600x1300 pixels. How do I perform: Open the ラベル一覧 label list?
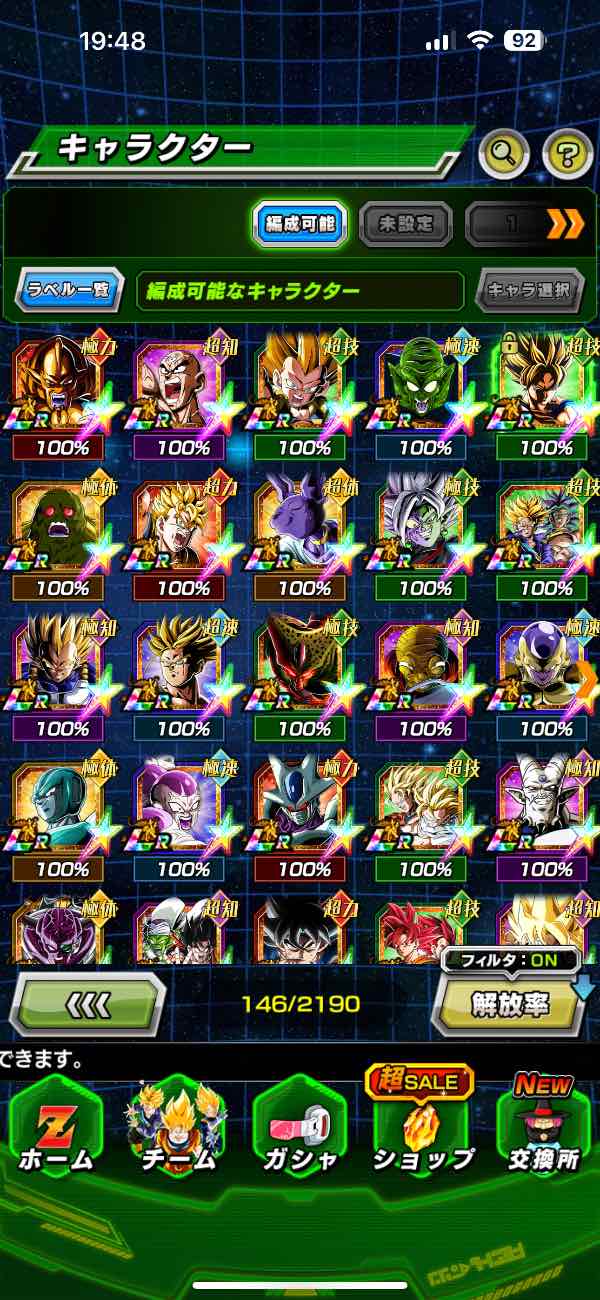(69, 291)
